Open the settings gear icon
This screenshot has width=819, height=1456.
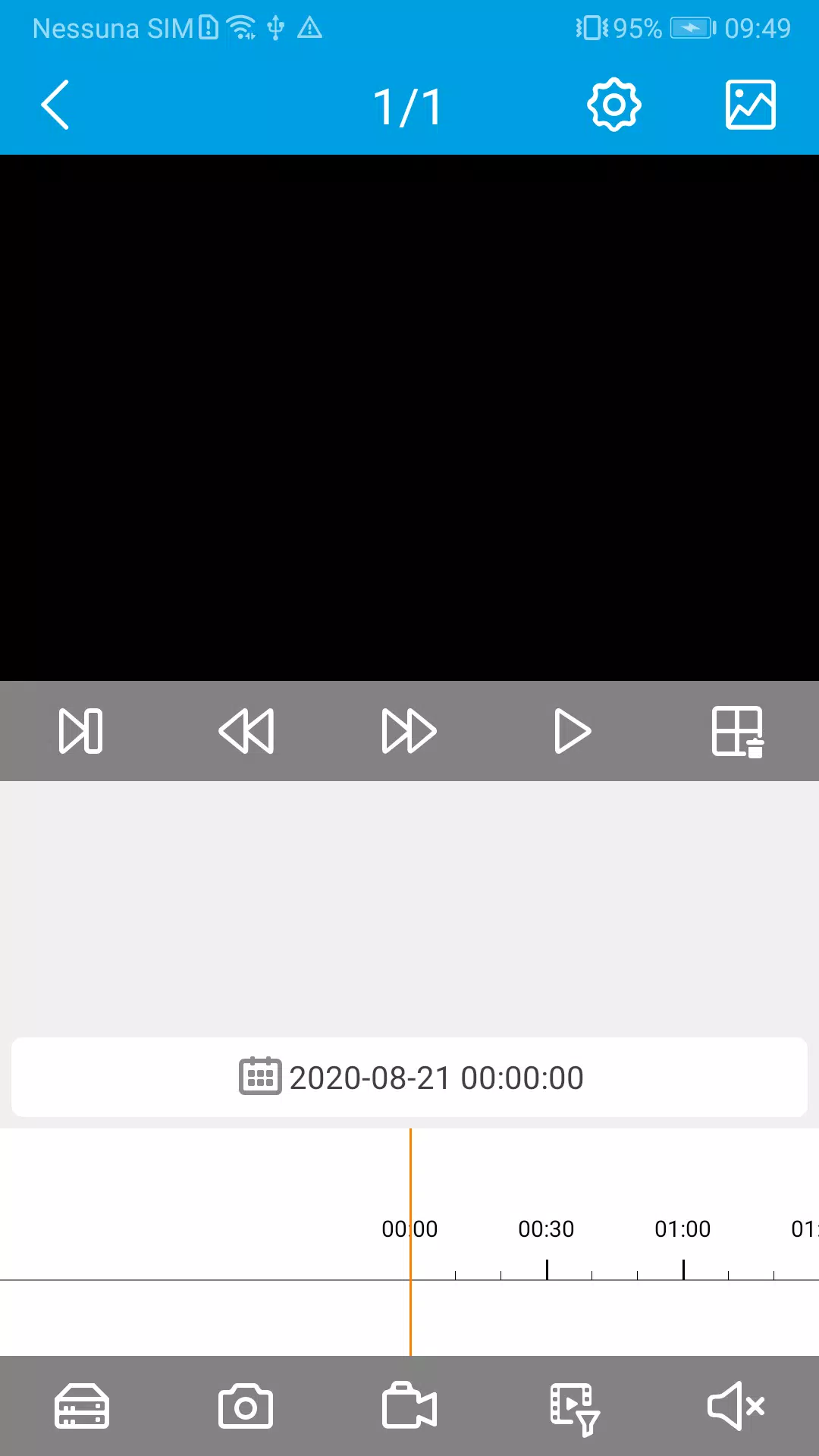tap(614, 105)
